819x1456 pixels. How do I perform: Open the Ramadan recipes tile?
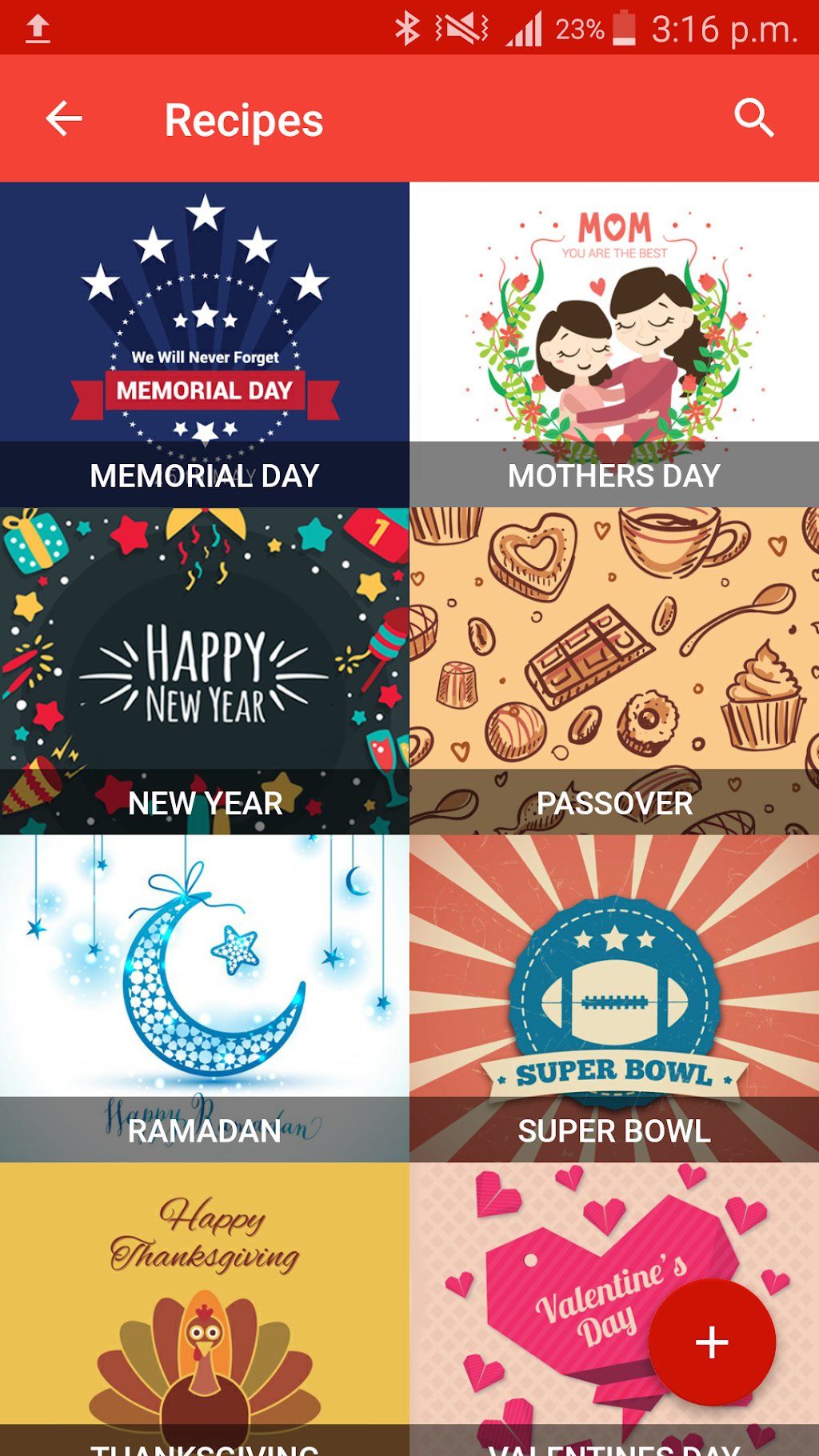204,998
